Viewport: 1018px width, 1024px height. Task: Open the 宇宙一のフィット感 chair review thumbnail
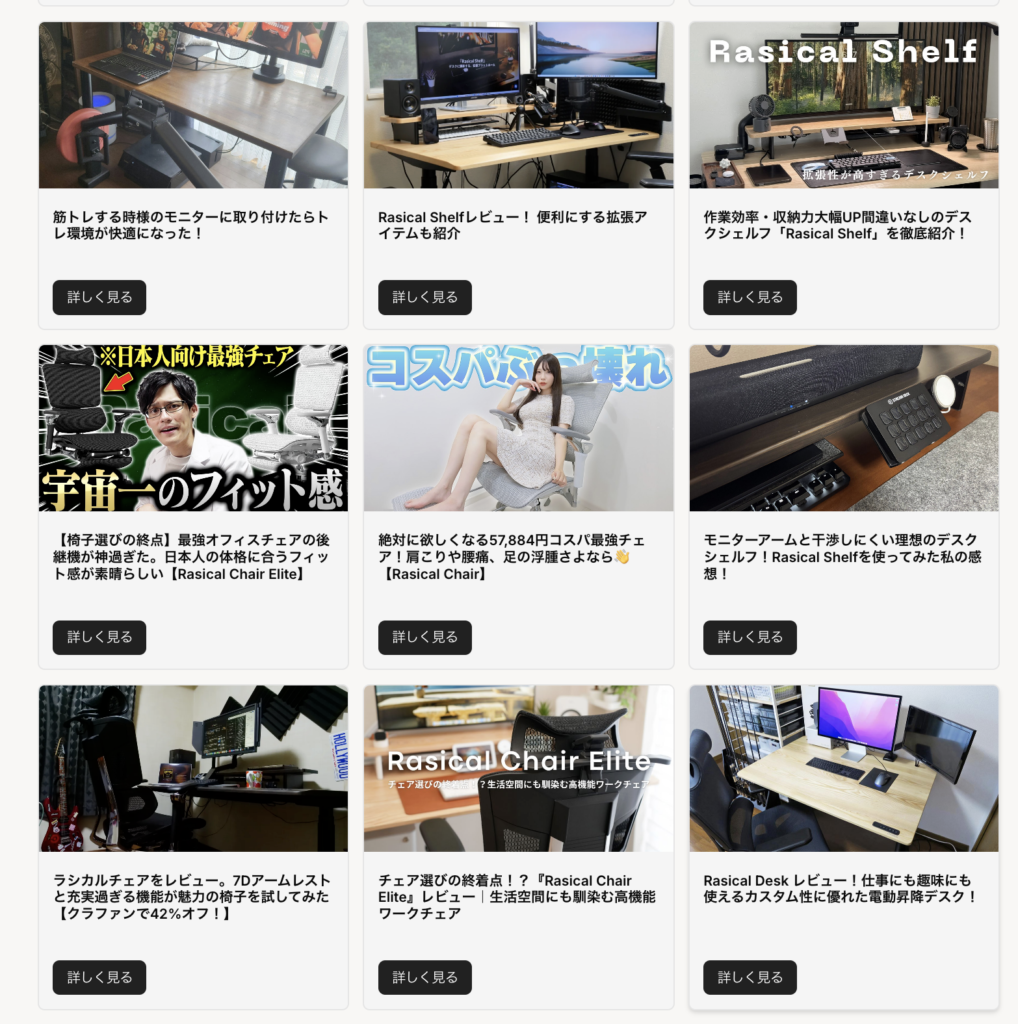tap(193, 428)
